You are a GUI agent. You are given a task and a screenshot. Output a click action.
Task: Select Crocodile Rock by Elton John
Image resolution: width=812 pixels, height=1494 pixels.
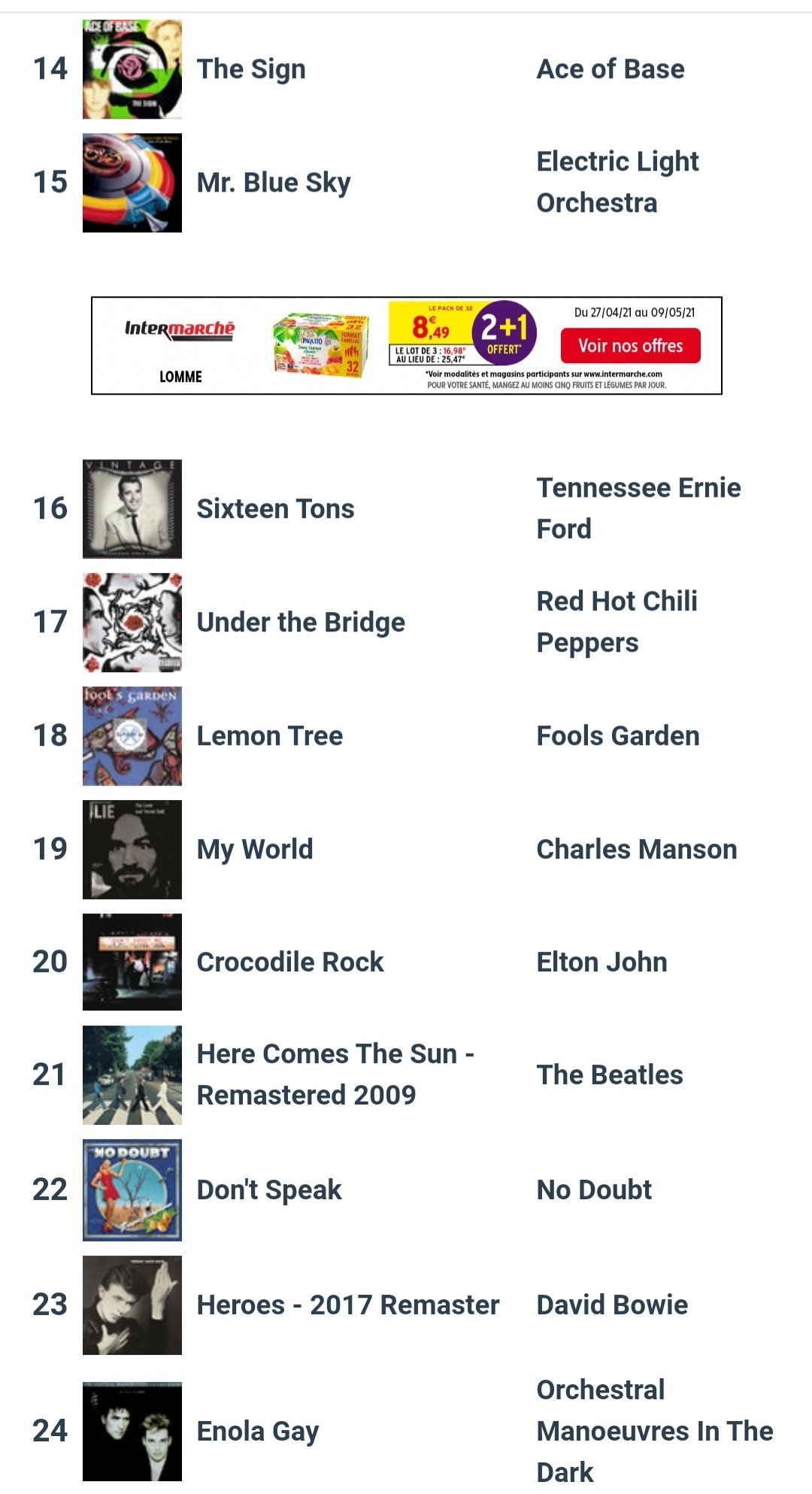pyautogui.click(x=406, y=962)
